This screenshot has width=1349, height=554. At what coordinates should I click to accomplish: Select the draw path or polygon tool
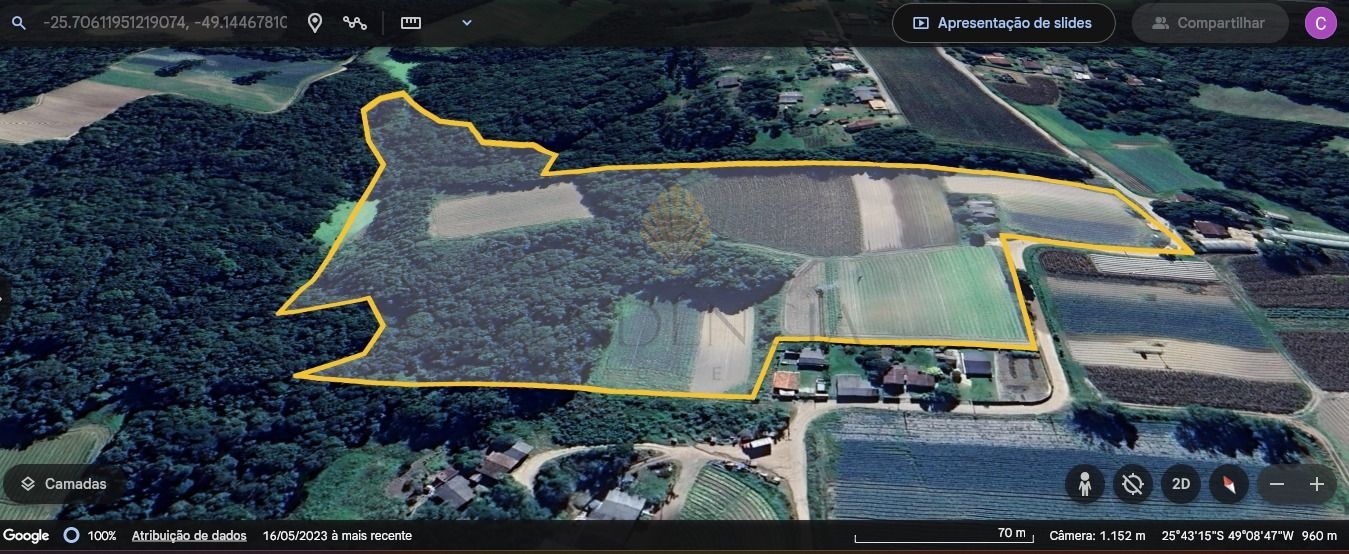(354, 23)
